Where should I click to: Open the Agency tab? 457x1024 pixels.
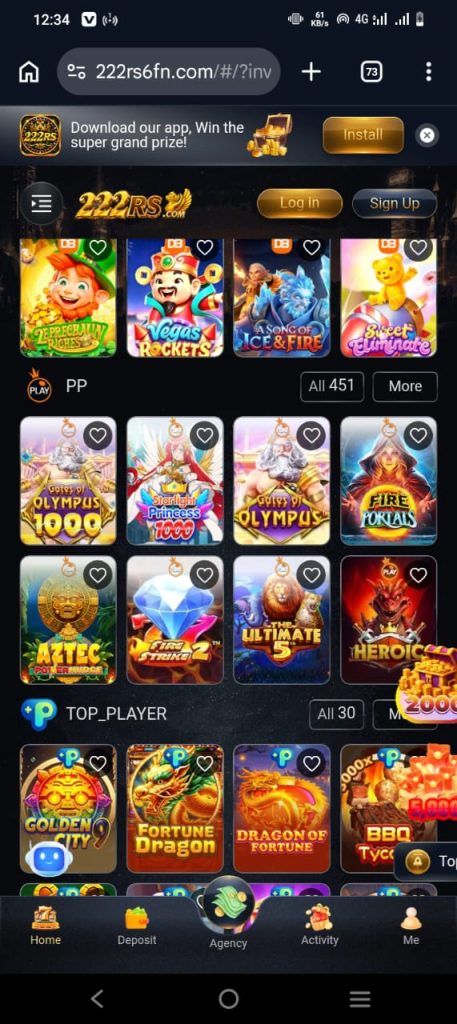point(228,916)
